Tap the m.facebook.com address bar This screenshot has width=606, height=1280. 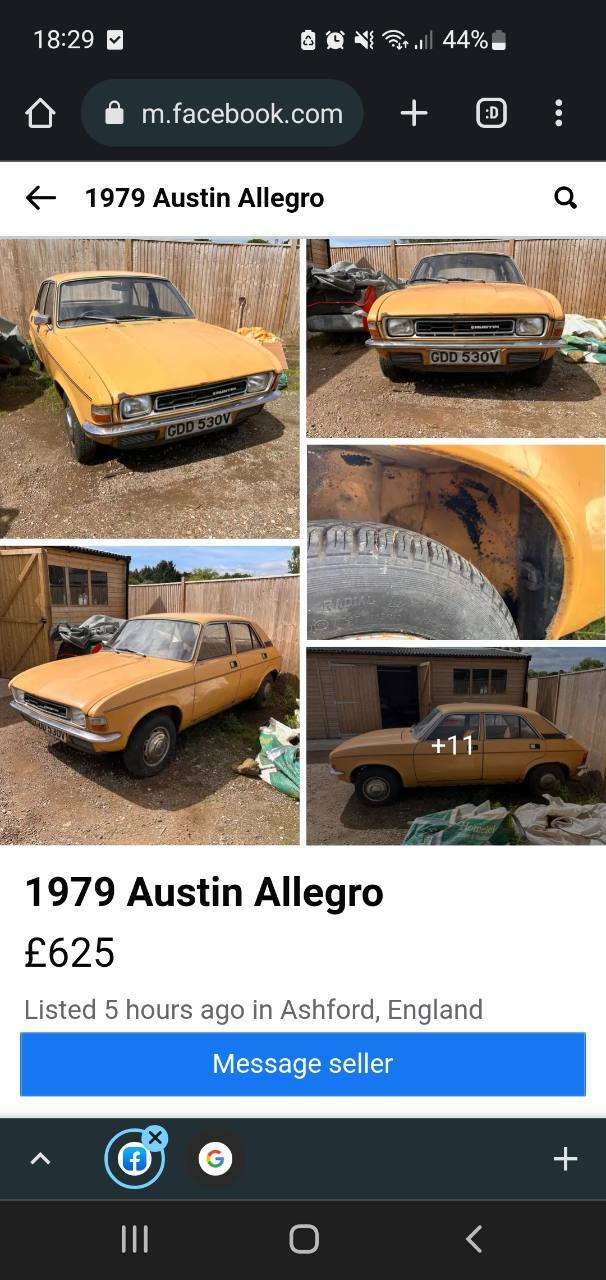point(222,114)
